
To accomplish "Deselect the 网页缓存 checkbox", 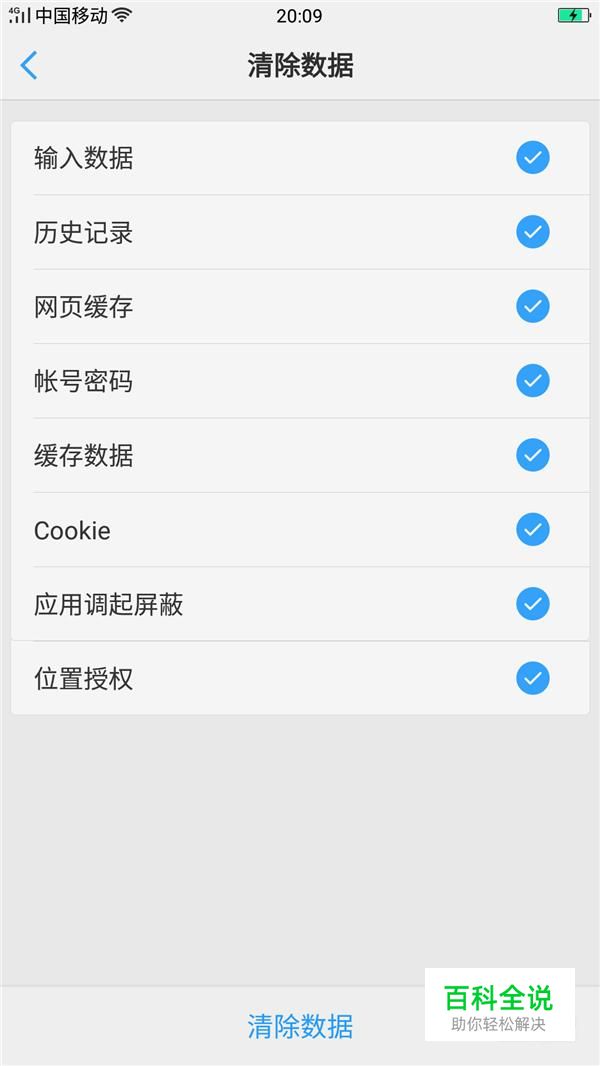I will pos(532,306).
